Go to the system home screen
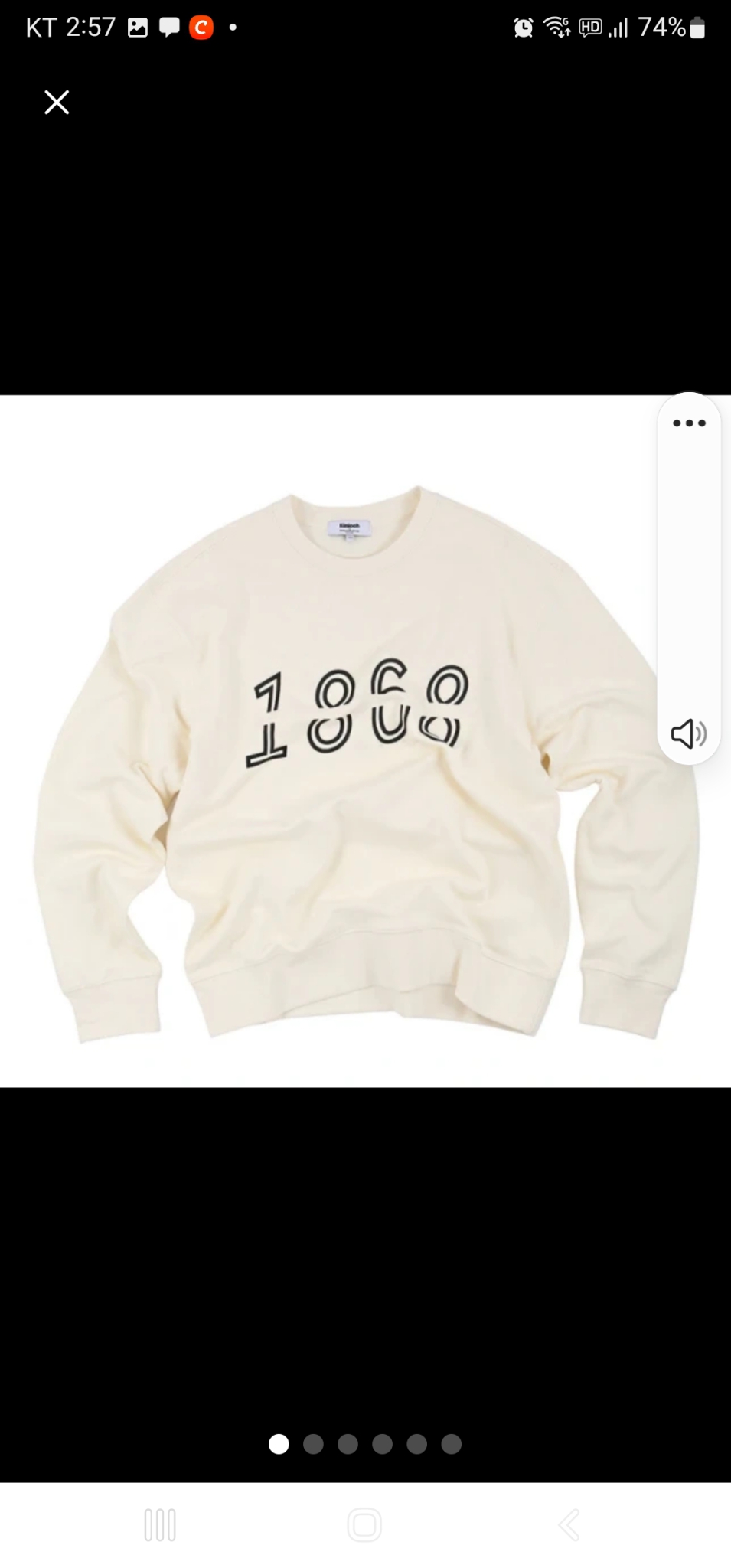Viewport: 731px width, 1568px height. pyautogui.click(x=364, y=1524)
